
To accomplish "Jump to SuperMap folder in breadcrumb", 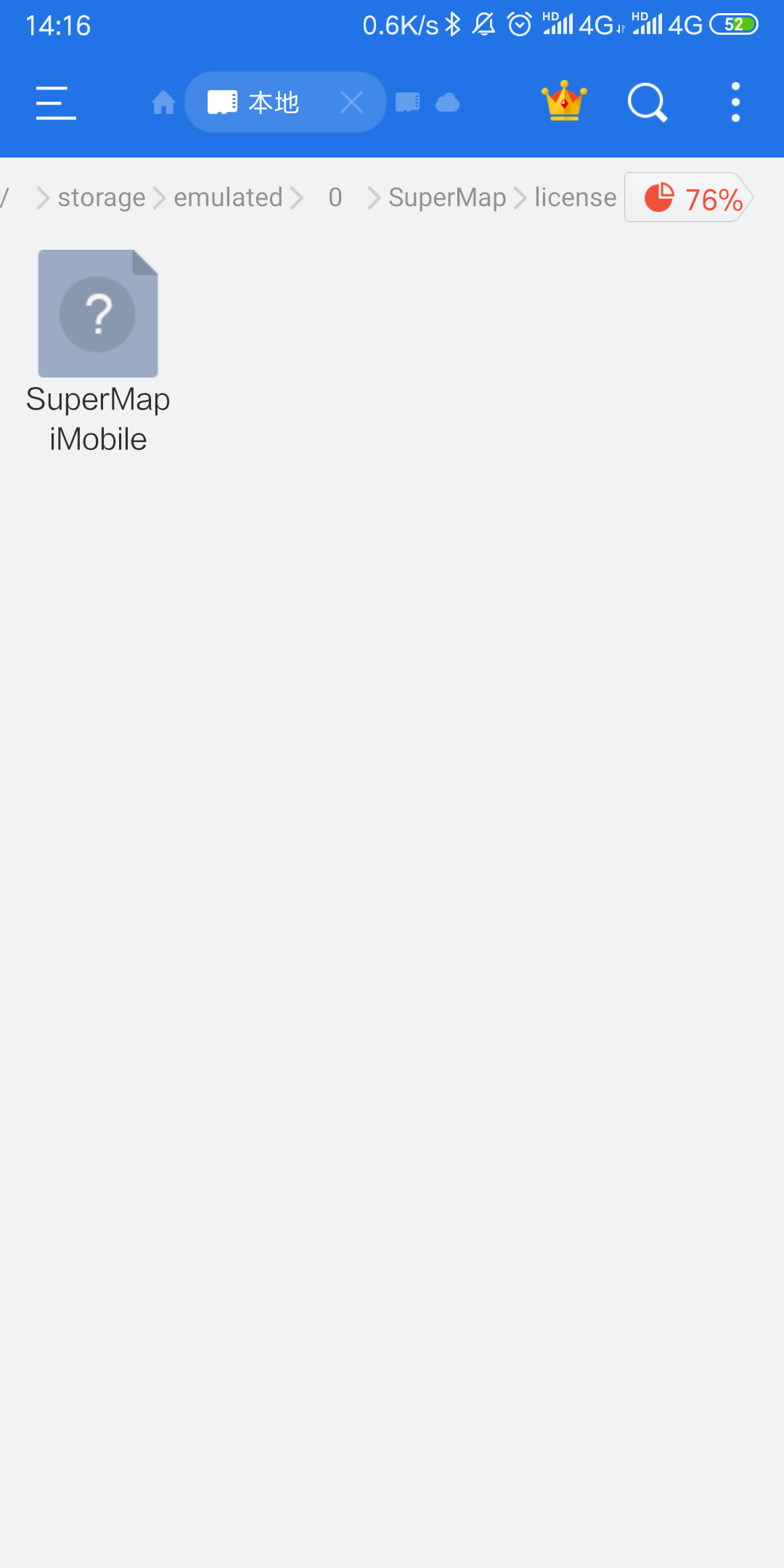I will coord(447,197).
